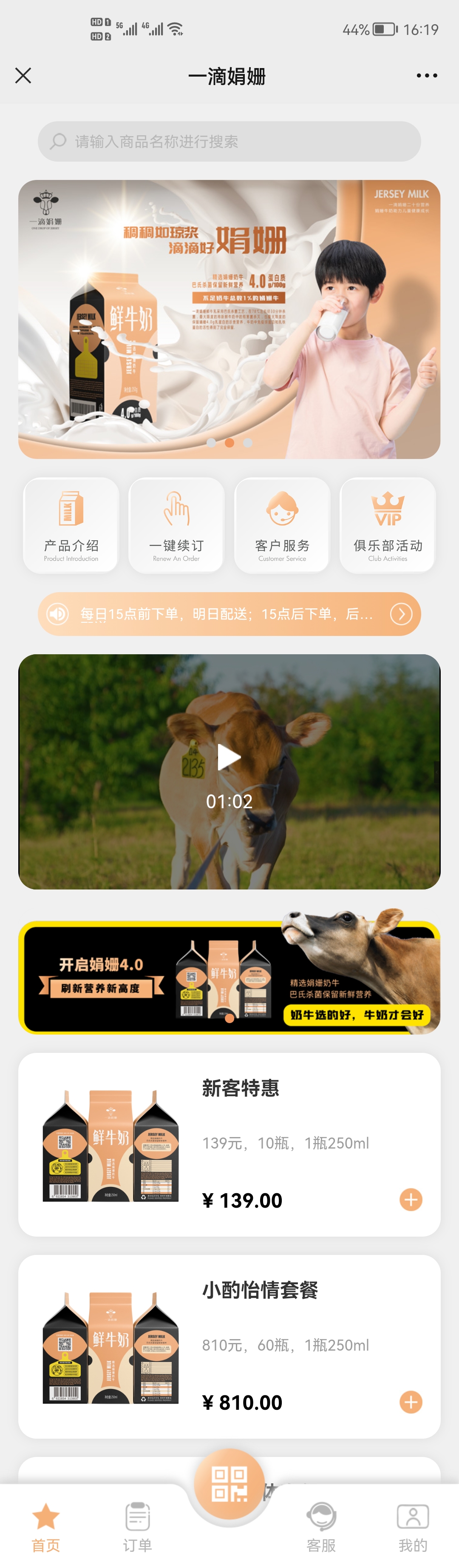Screen dimensions: 459x1568
Task: Open the delivery notice arrow
Action: pos(401,613)
